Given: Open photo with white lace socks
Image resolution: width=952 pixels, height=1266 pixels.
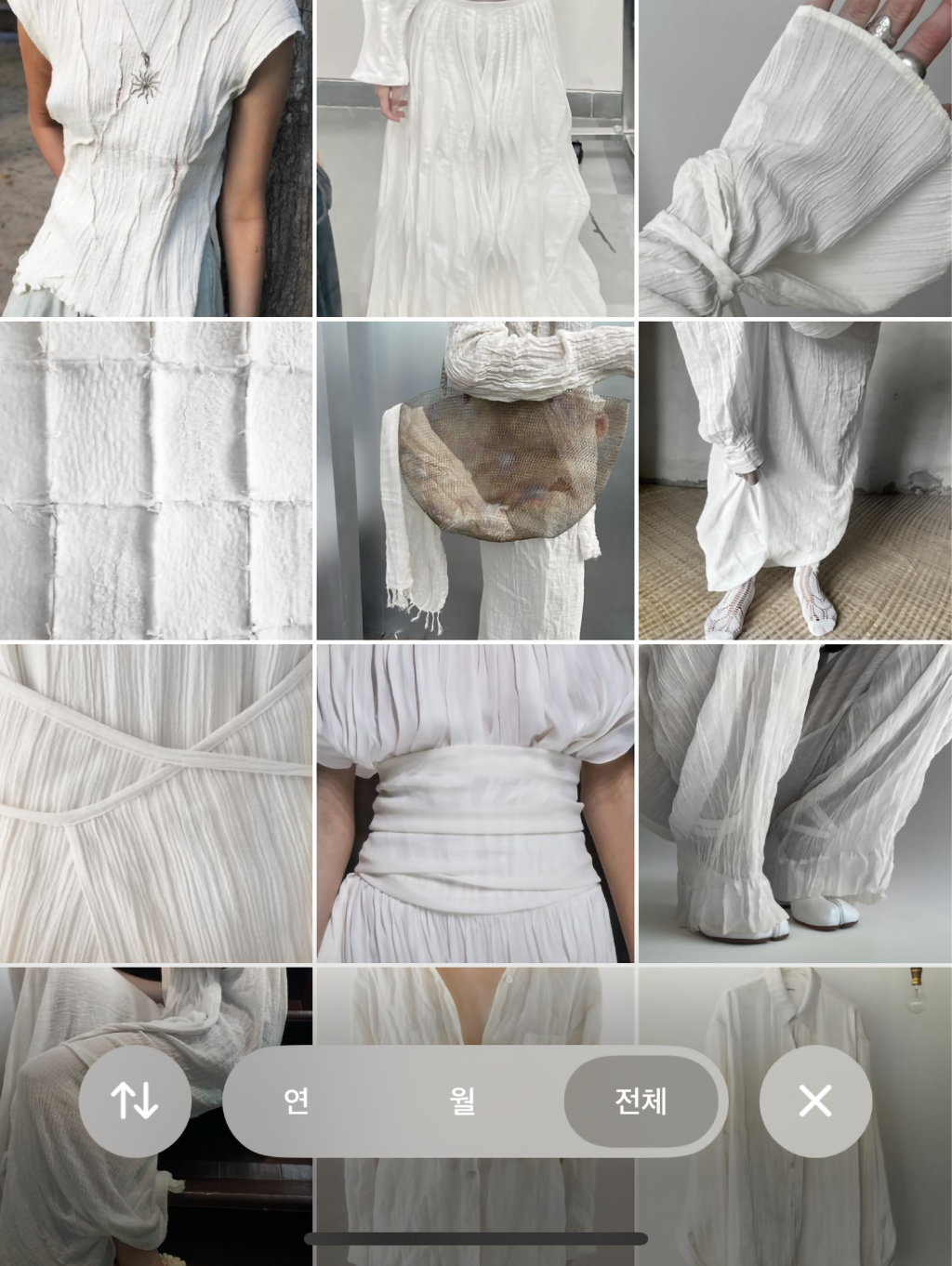Looking at the screenshot, I should [795, 481].
